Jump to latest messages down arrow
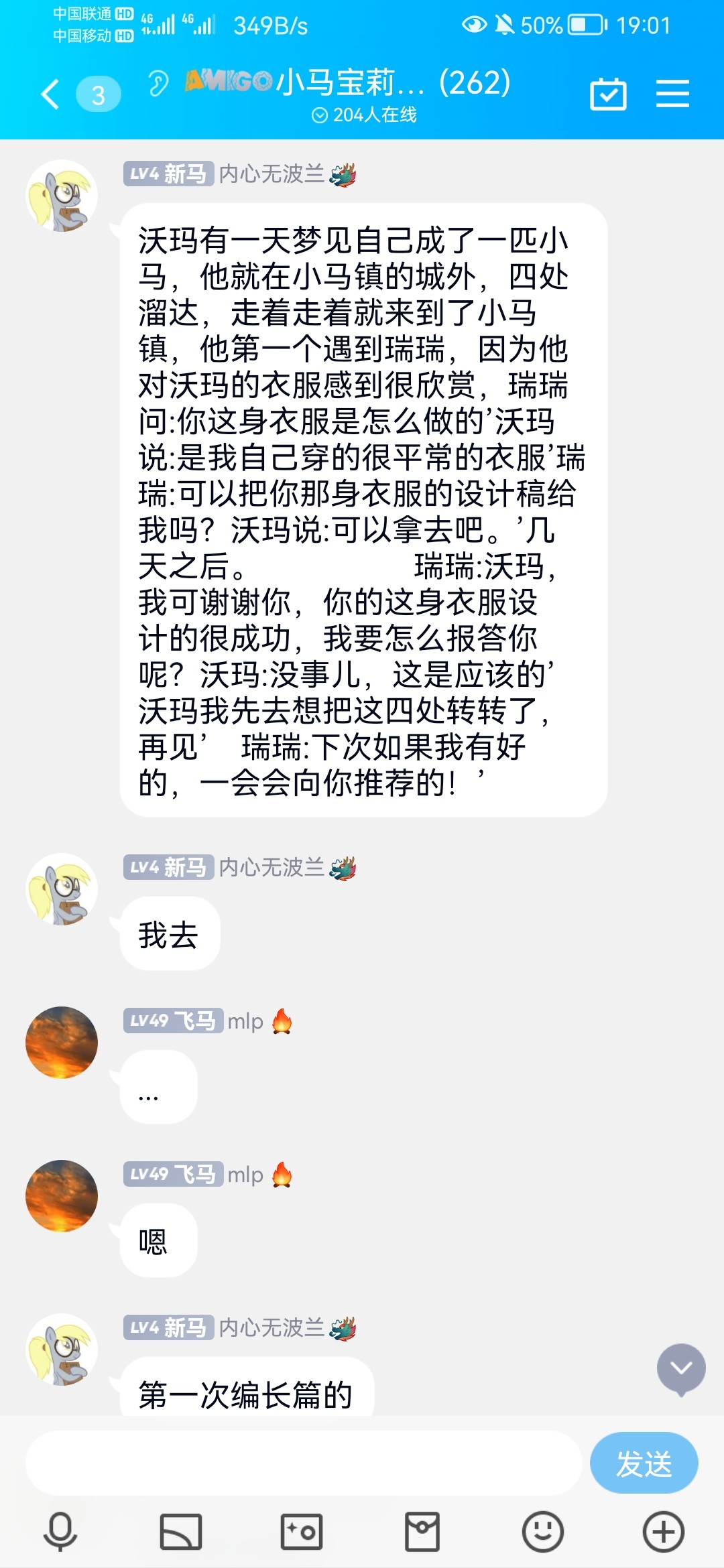724x1568 pixels. [681, 1368]
